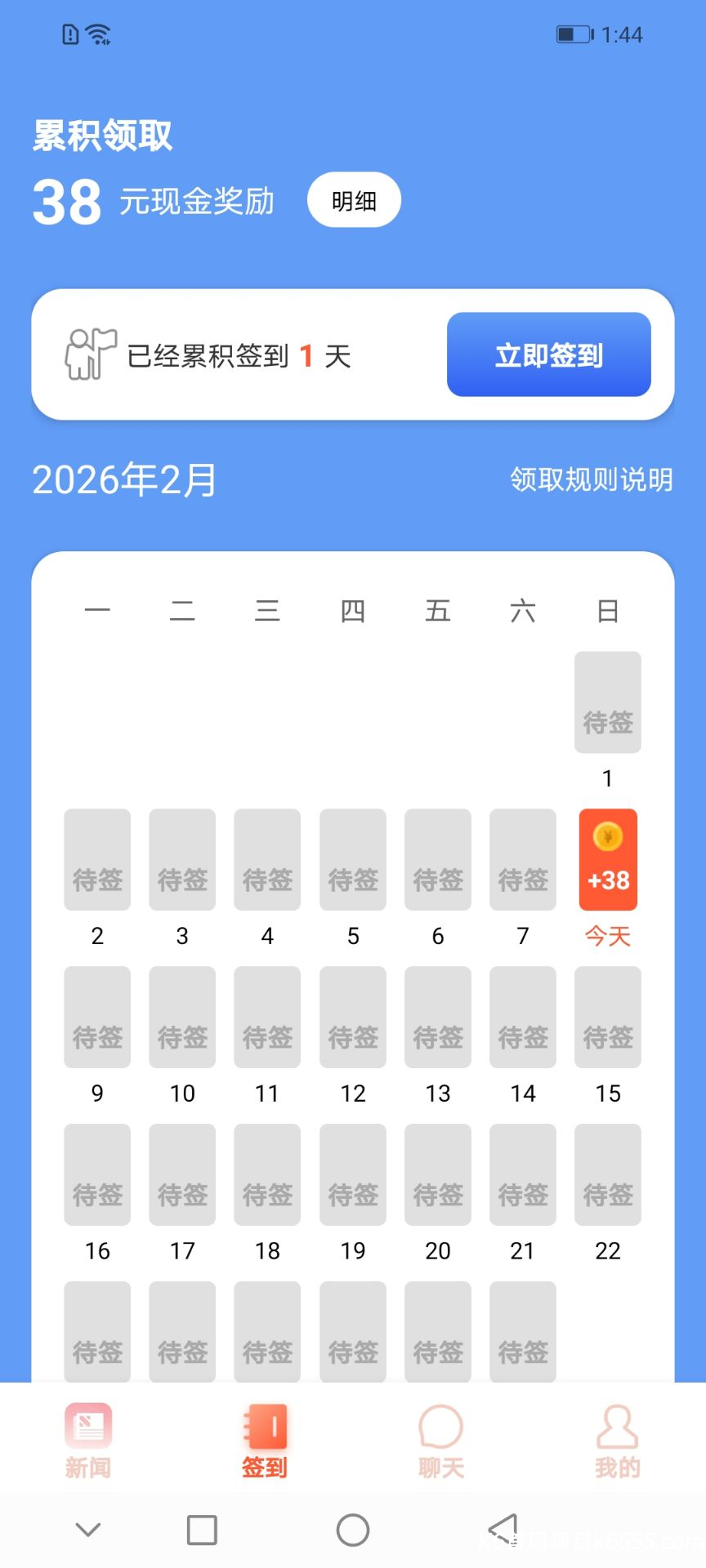Switch to the 新闻 tab
Screen dimensions: 706x1568
[x=88, y=1441]
